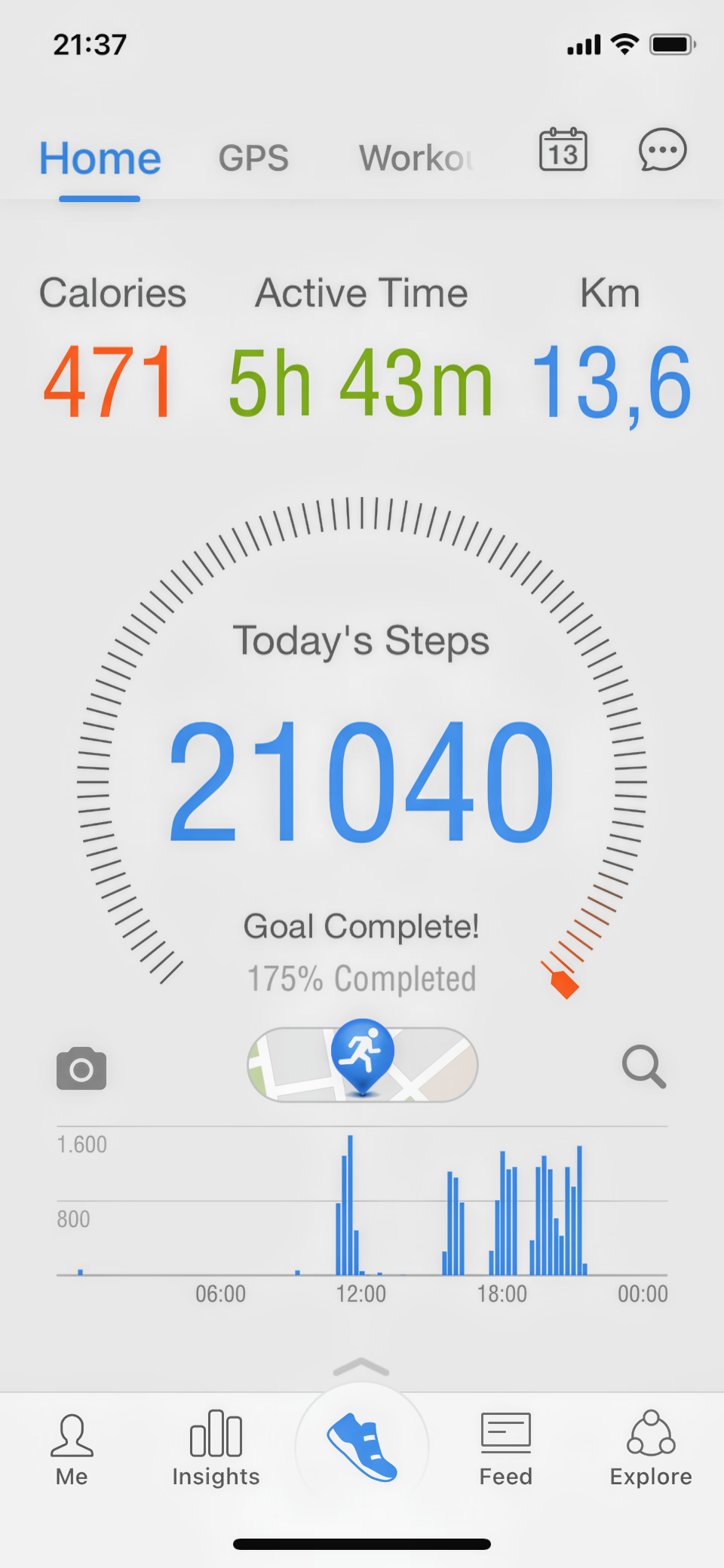The width and height of the screenshot is (724, 1568).
Task: Open the running route map
Action: point(363,1065)
